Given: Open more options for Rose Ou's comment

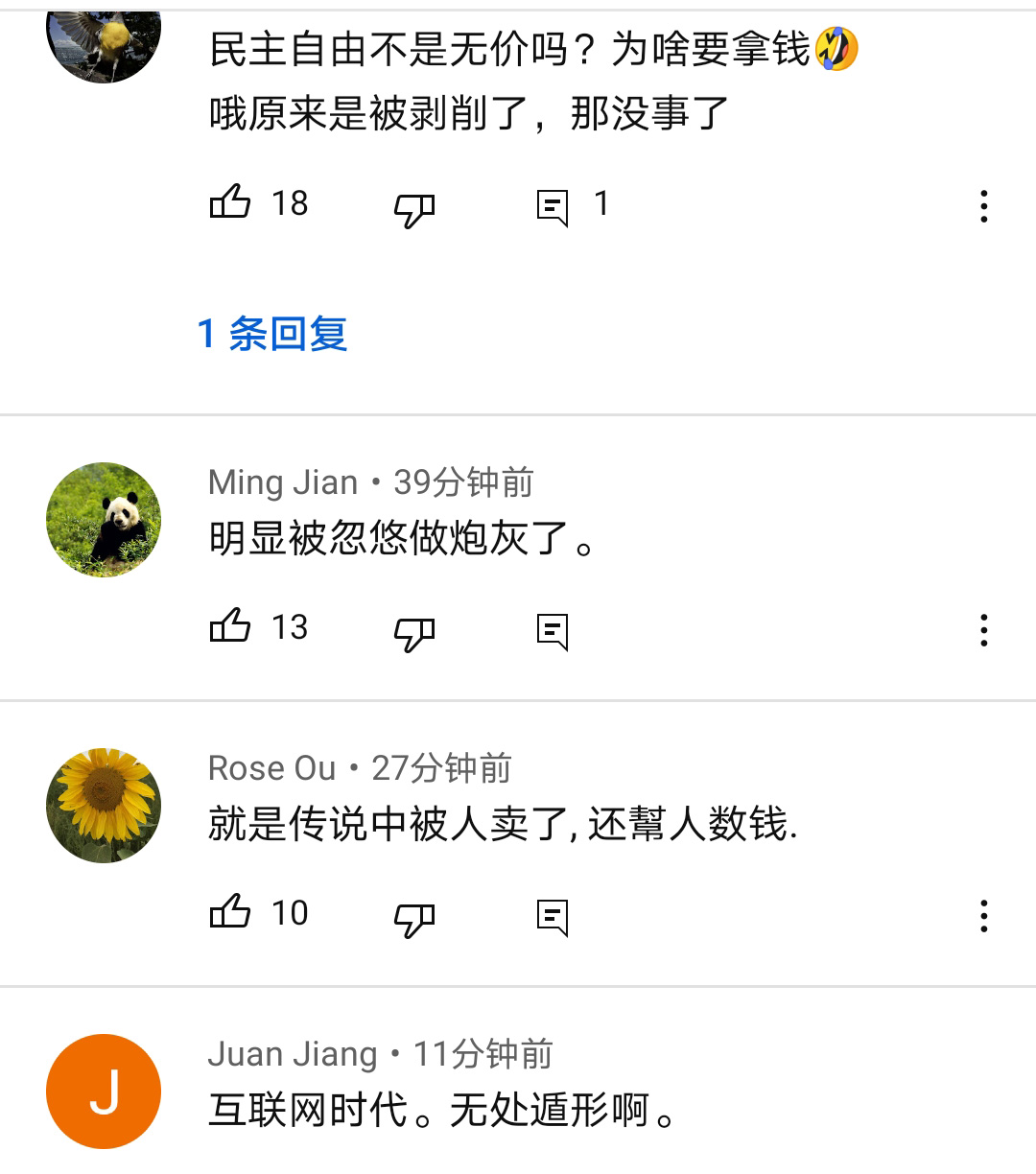Looking at the screenshot, I should [983, 916].
